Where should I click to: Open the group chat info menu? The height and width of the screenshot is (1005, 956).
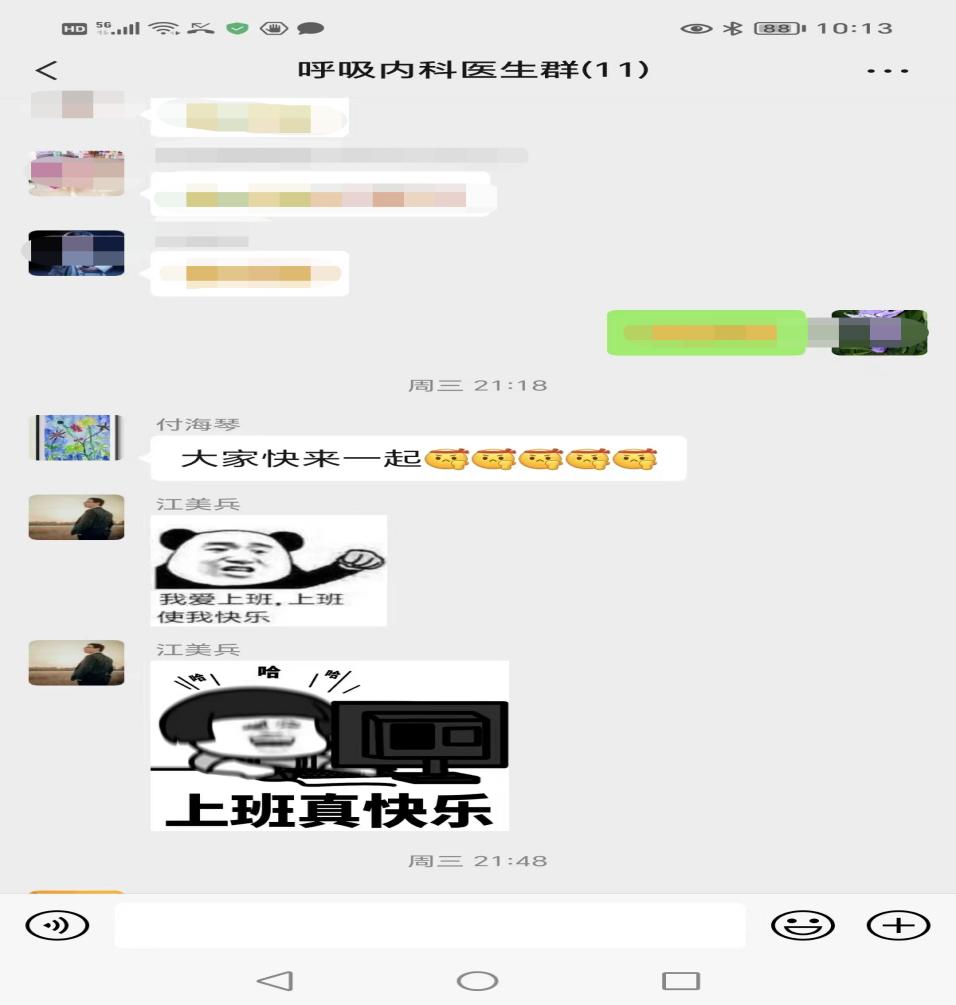887,71
